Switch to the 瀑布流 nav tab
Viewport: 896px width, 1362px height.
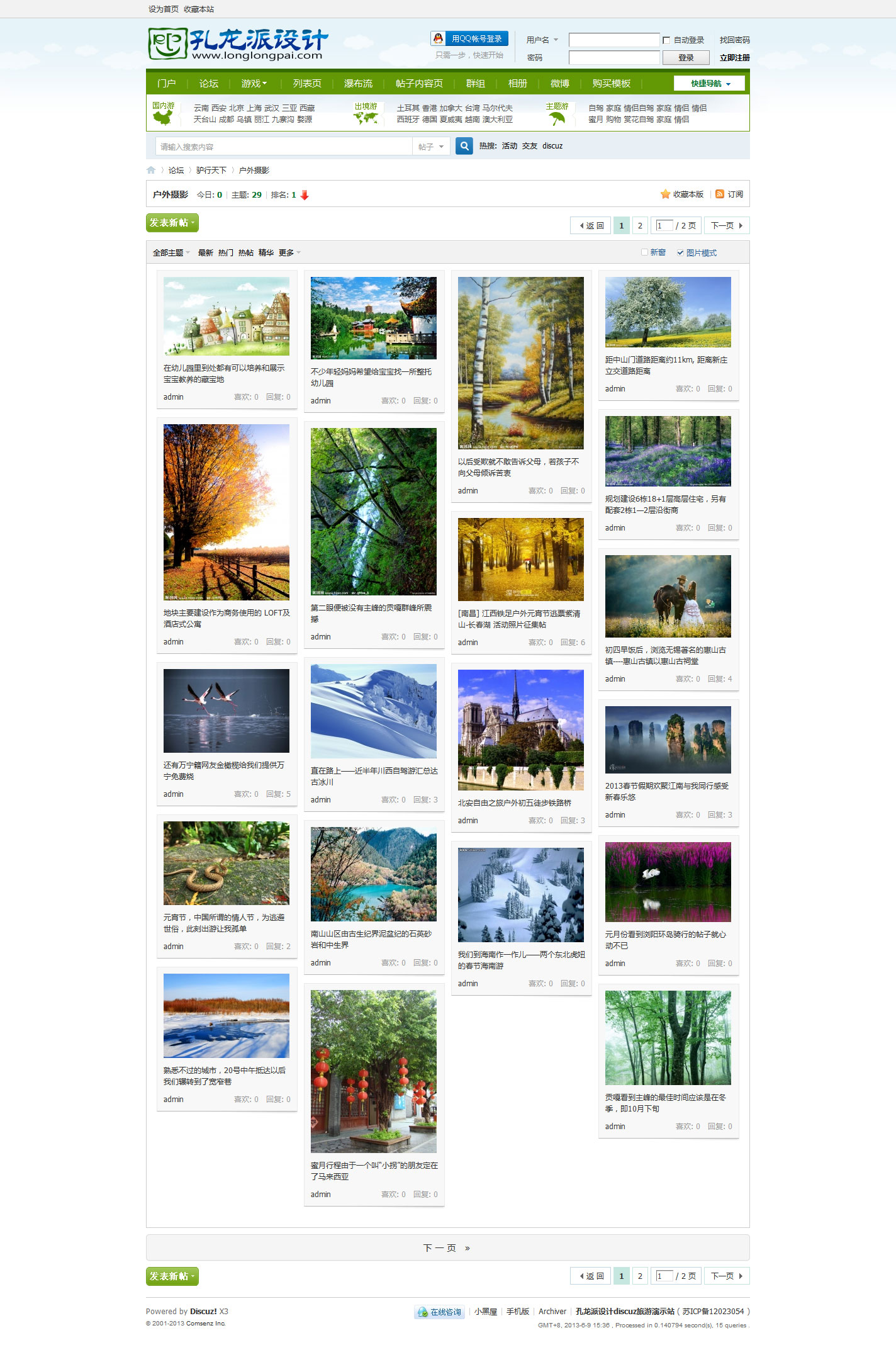(357, 83)
